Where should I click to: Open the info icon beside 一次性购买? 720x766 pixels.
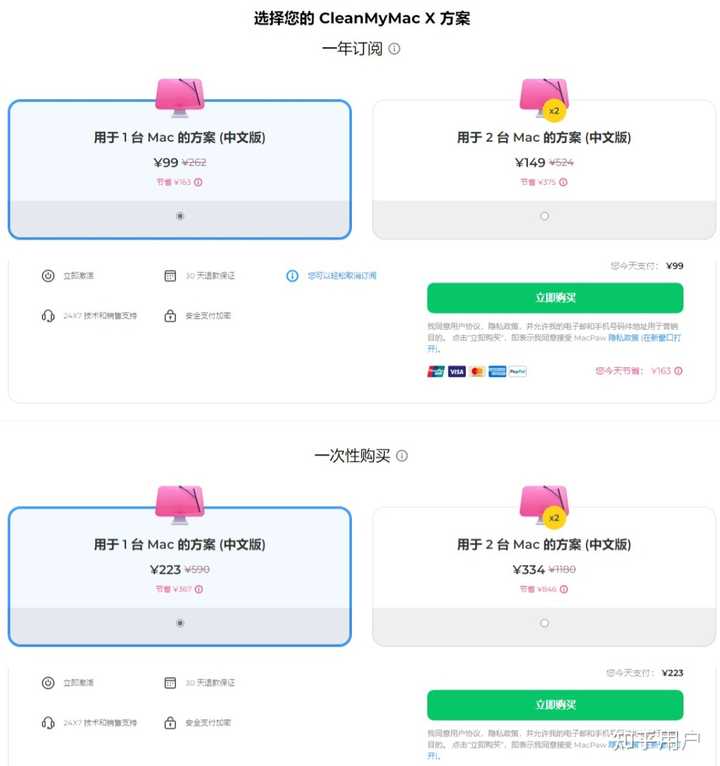click(x=402, y=455)
